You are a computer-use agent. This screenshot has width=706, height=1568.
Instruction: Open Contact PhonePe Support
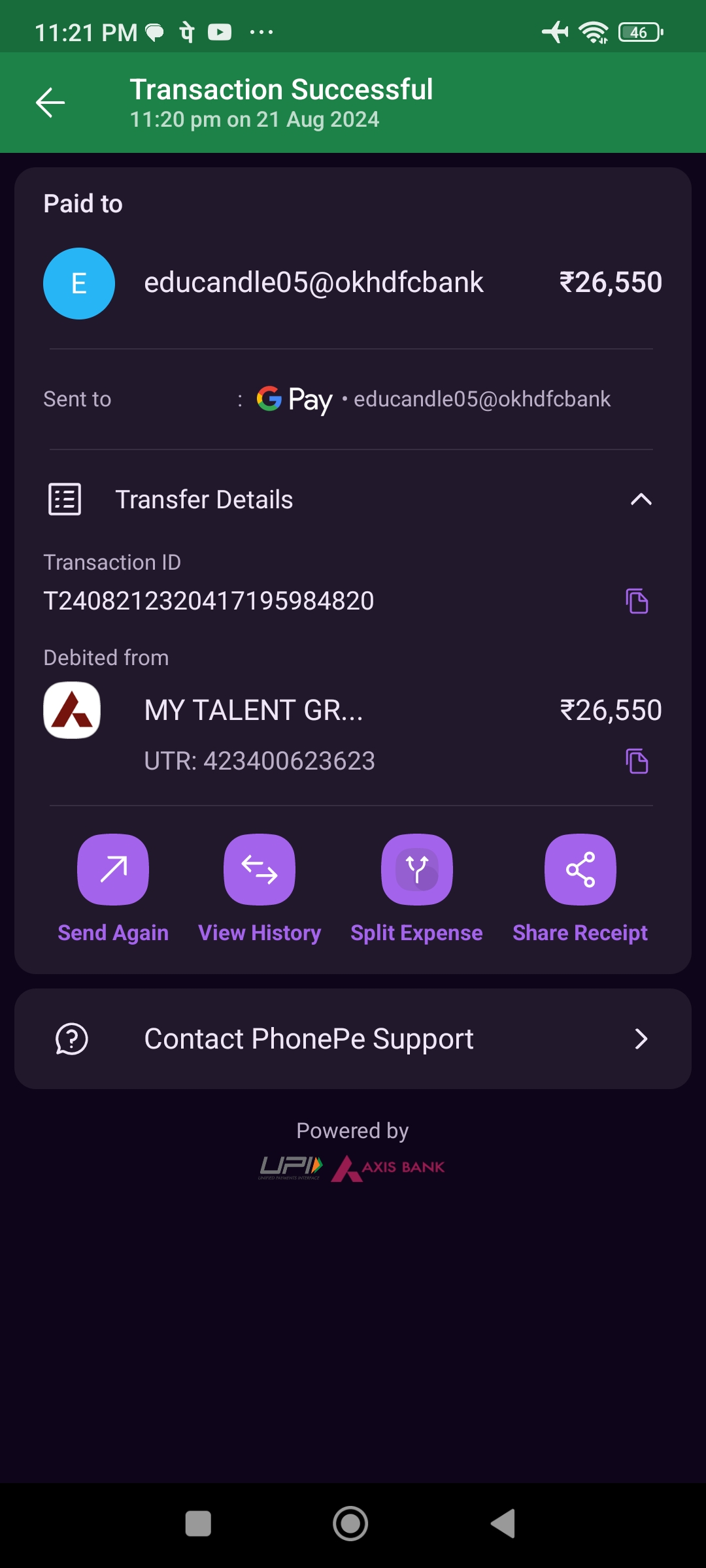pos(353,1039)
